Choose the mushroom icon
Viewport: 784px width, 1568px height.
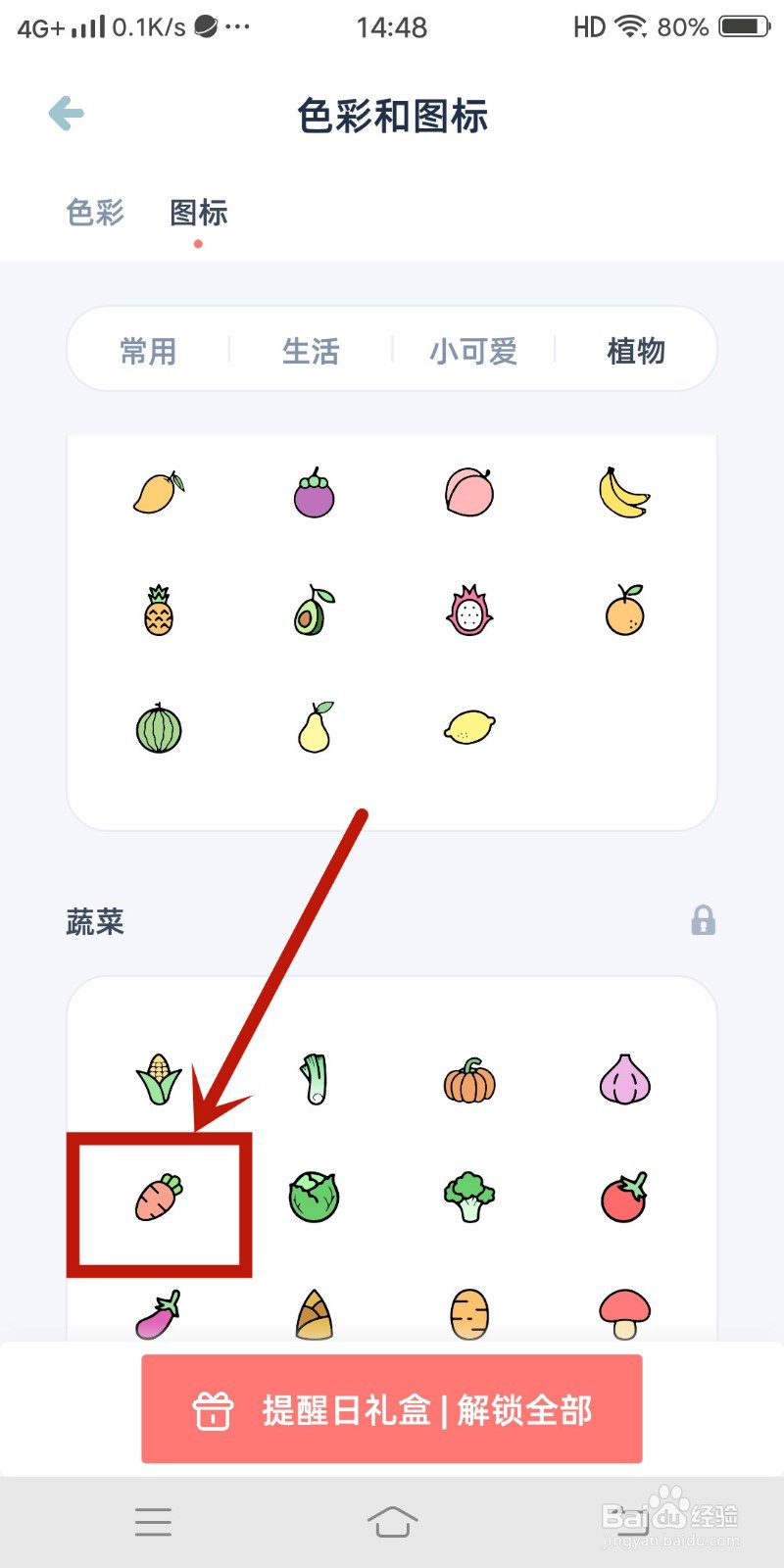click(x=625, y=1318)
